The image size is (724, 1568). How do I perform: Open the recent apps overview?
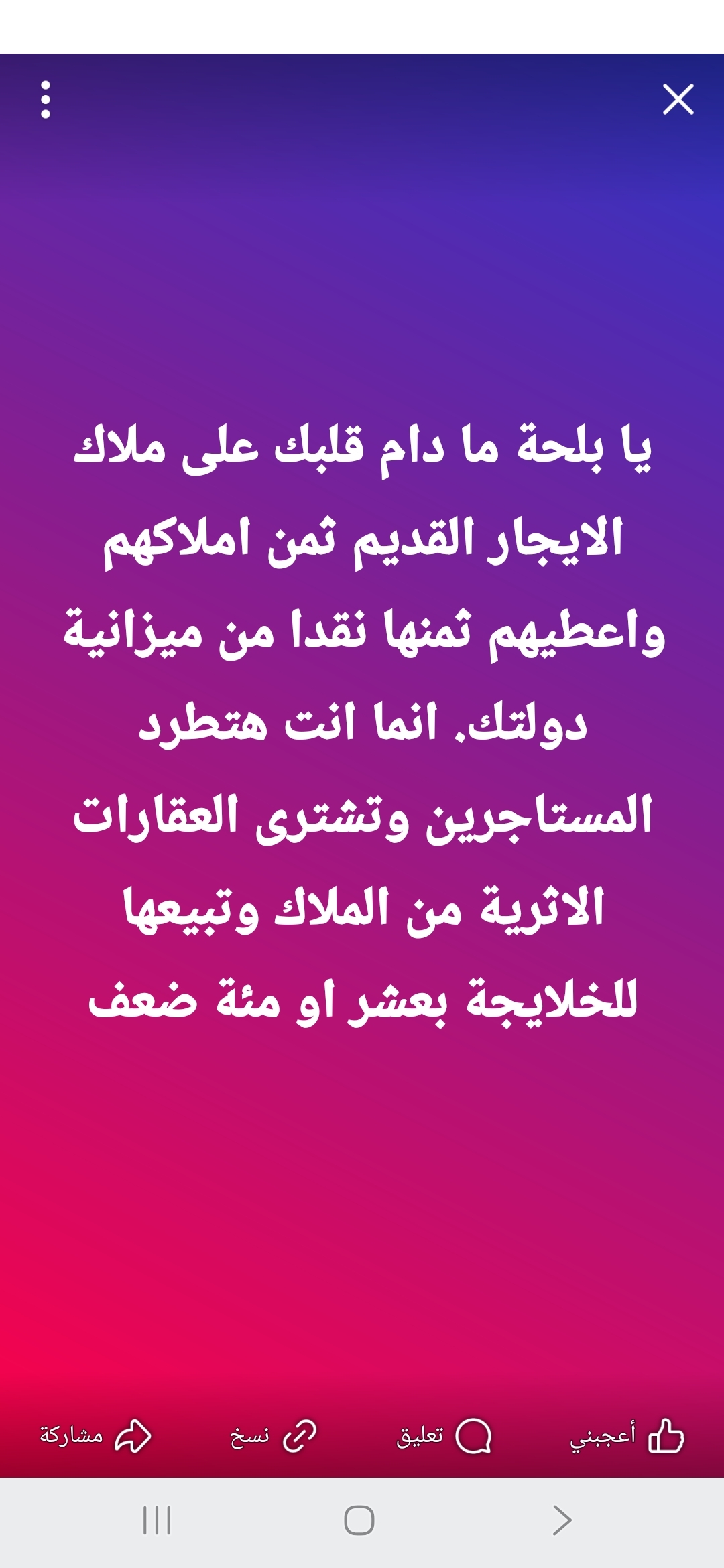coord(157,1520)
